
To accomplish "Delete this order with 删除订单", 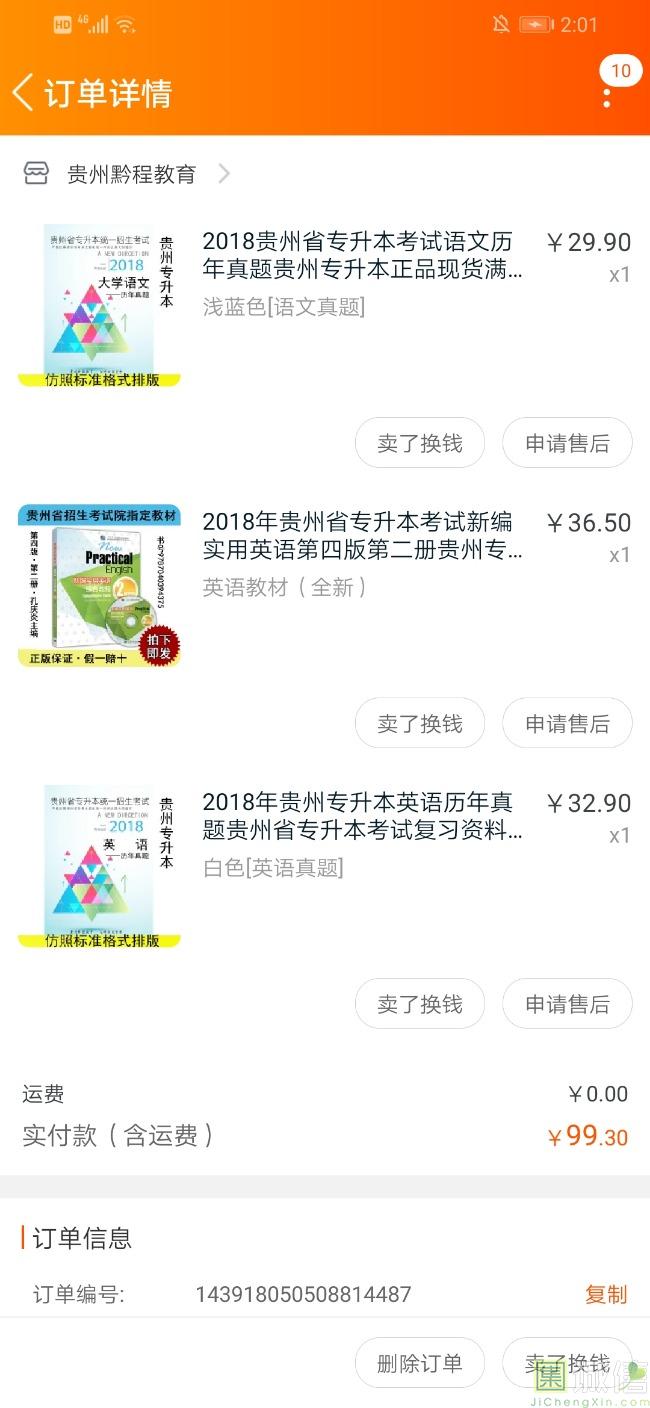I will tap(420, 1363).
